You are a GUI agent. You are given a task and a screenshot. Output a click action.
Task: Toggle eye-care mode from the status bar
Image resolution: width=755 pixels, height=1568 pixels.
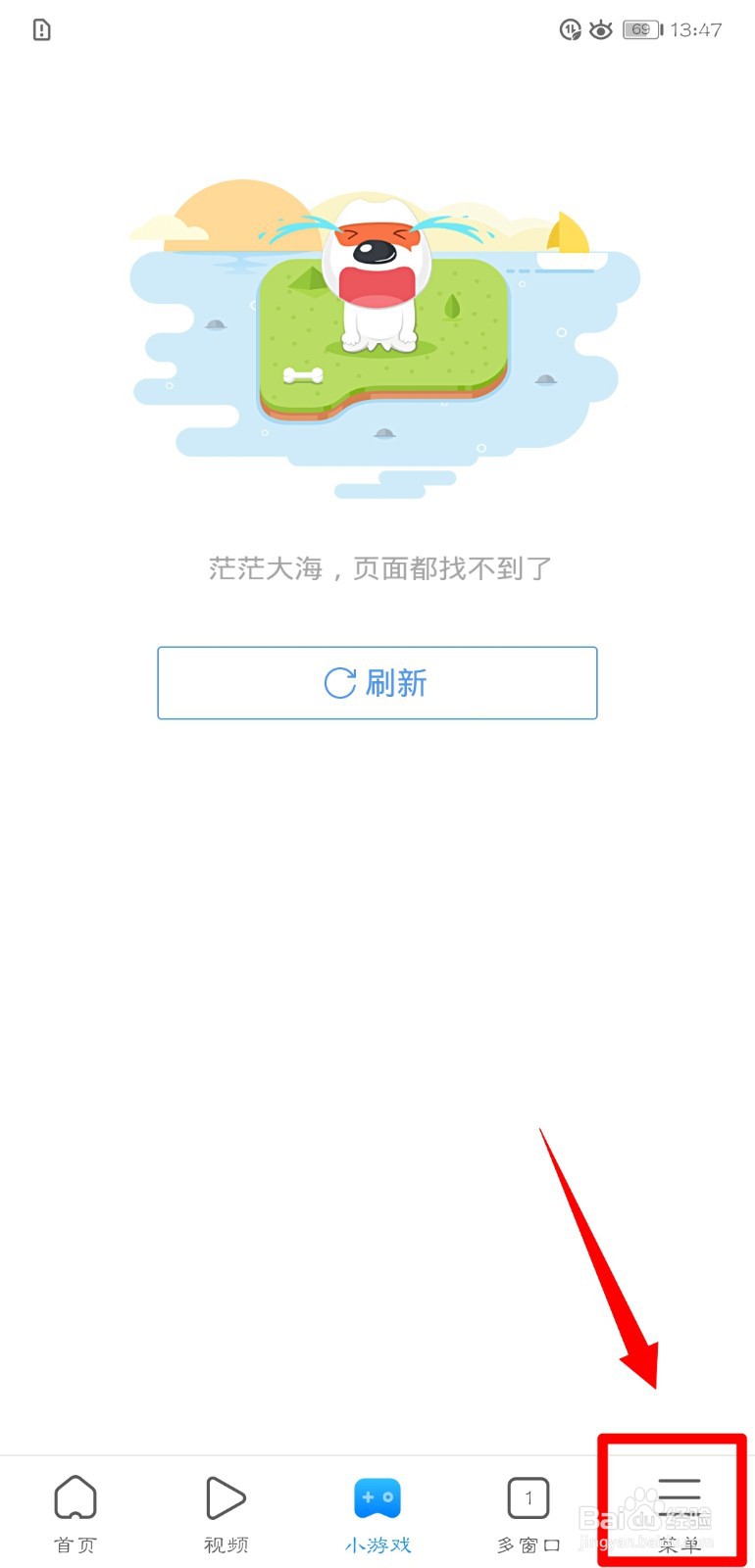click(x=602, y=29)
